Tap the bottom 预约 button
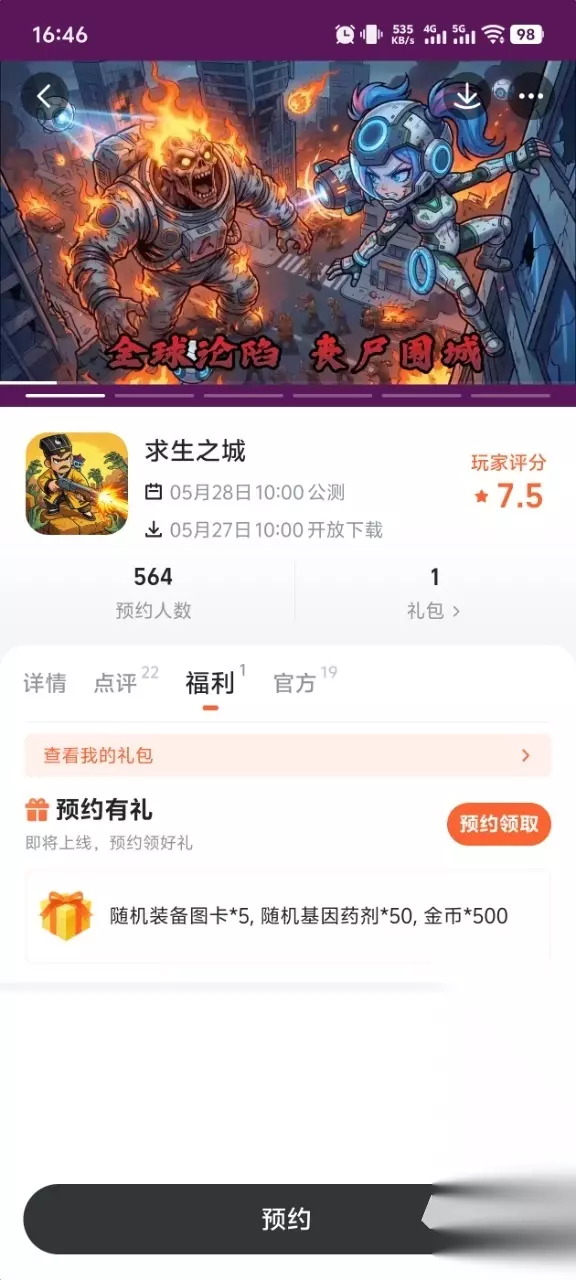576x1280 pixels. 286,1219
